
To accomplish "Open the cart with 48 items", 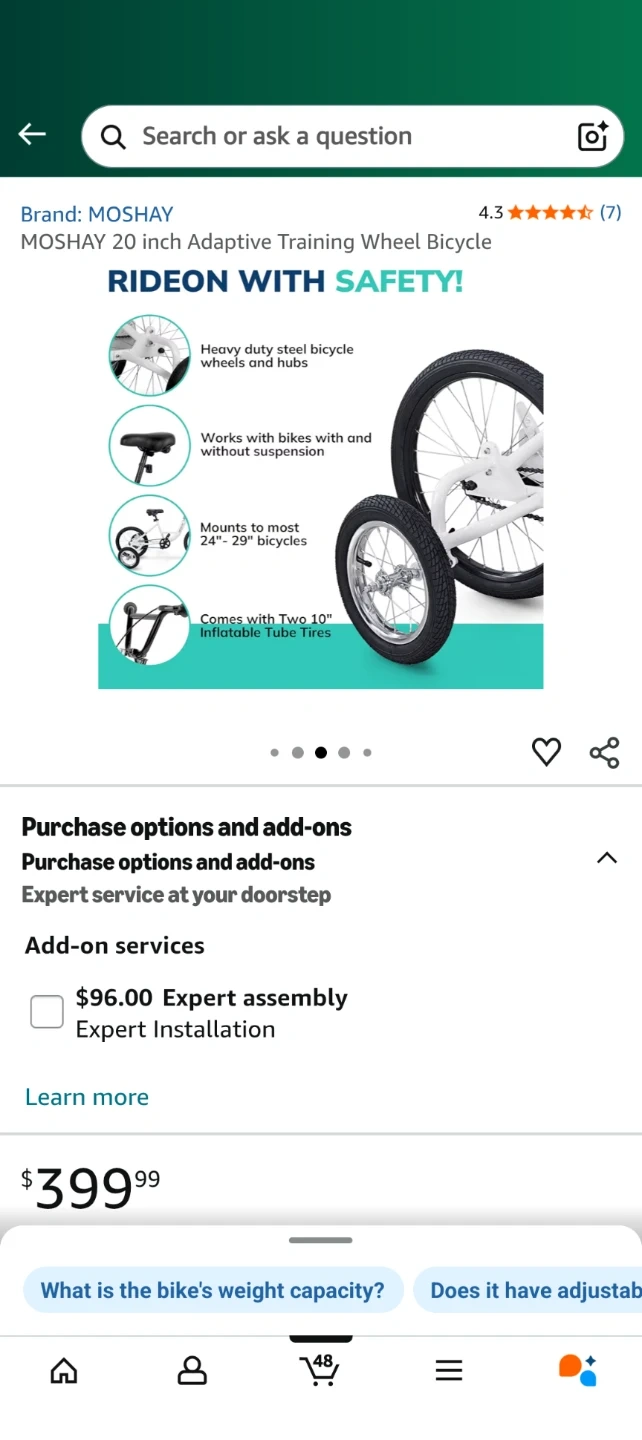I will [x=320, y=1370].
